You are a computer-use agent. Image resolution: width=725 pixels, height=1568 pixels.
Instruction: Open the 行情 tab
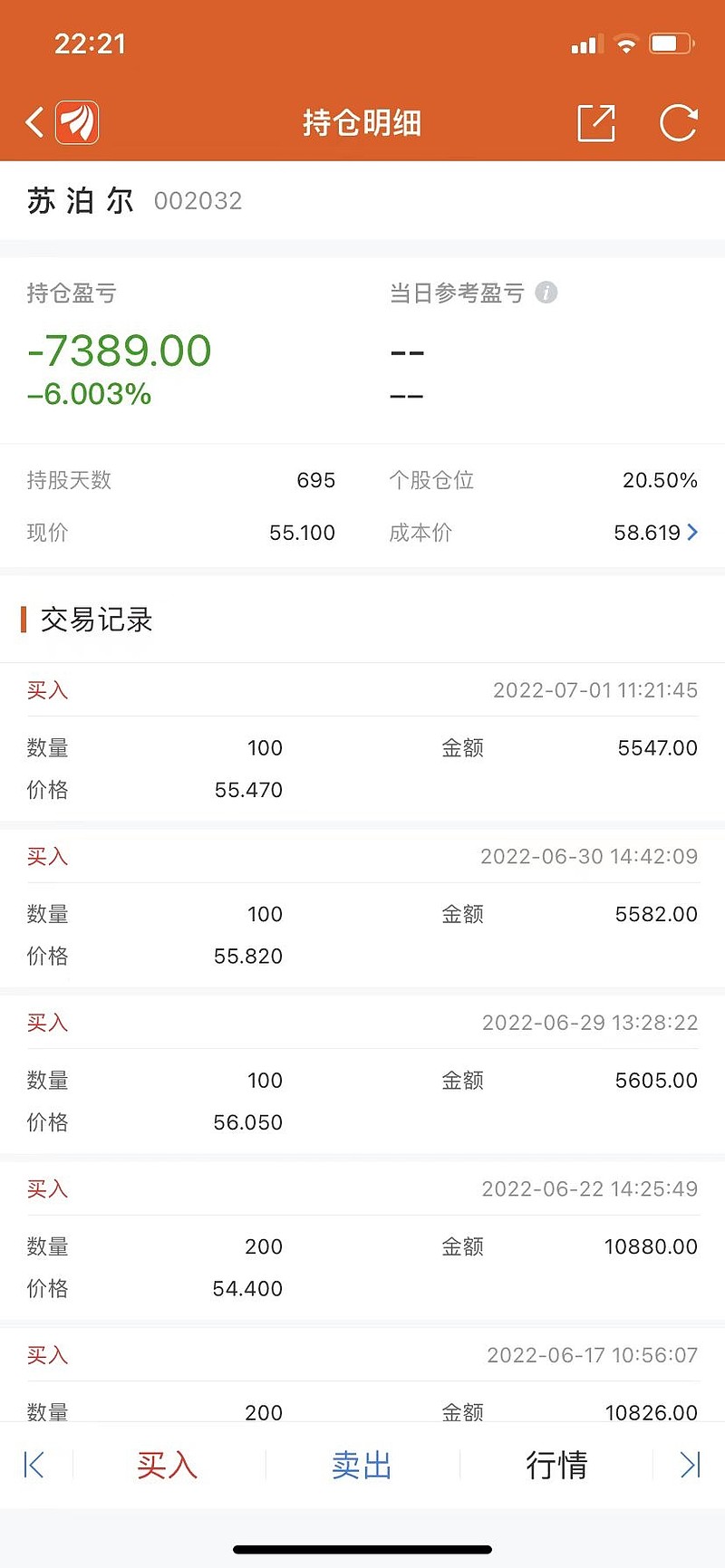click(558, 1462)
